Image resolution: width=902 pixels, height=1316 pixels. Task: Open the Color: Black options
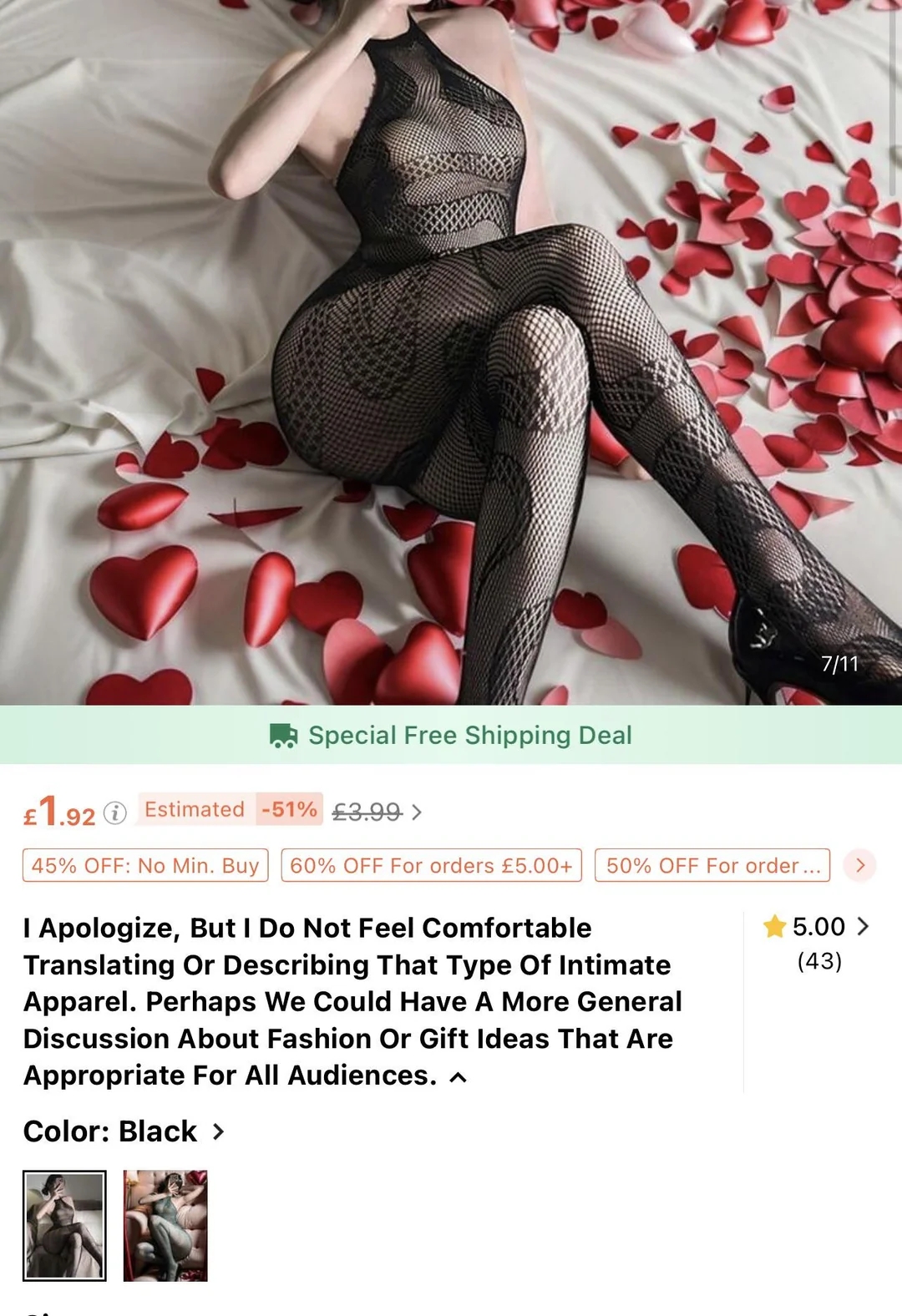124,1131
